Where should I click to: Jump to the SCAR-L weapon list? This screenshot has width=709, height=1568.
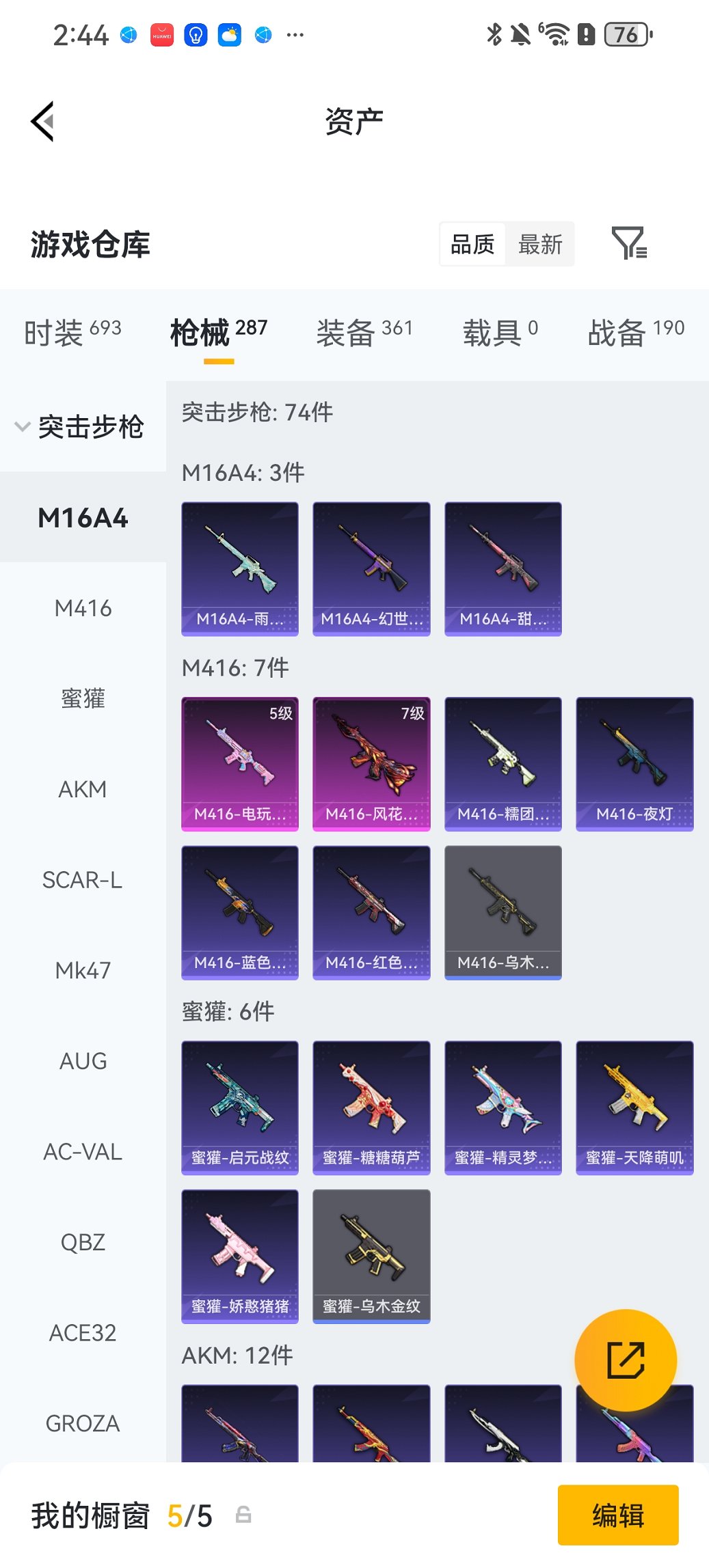(83, 880)
